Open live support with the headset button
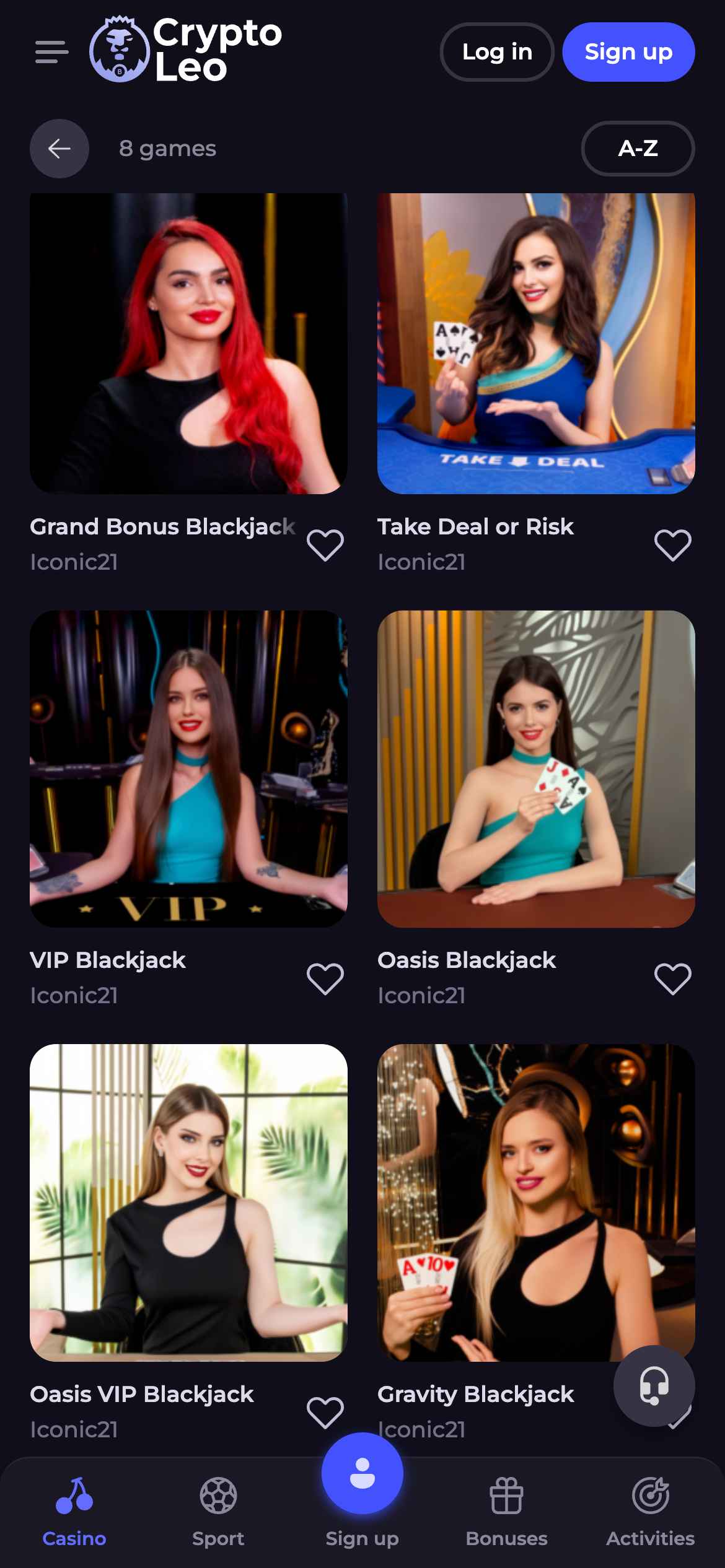Screen dimensions: 725x1568 (654, 1385)
